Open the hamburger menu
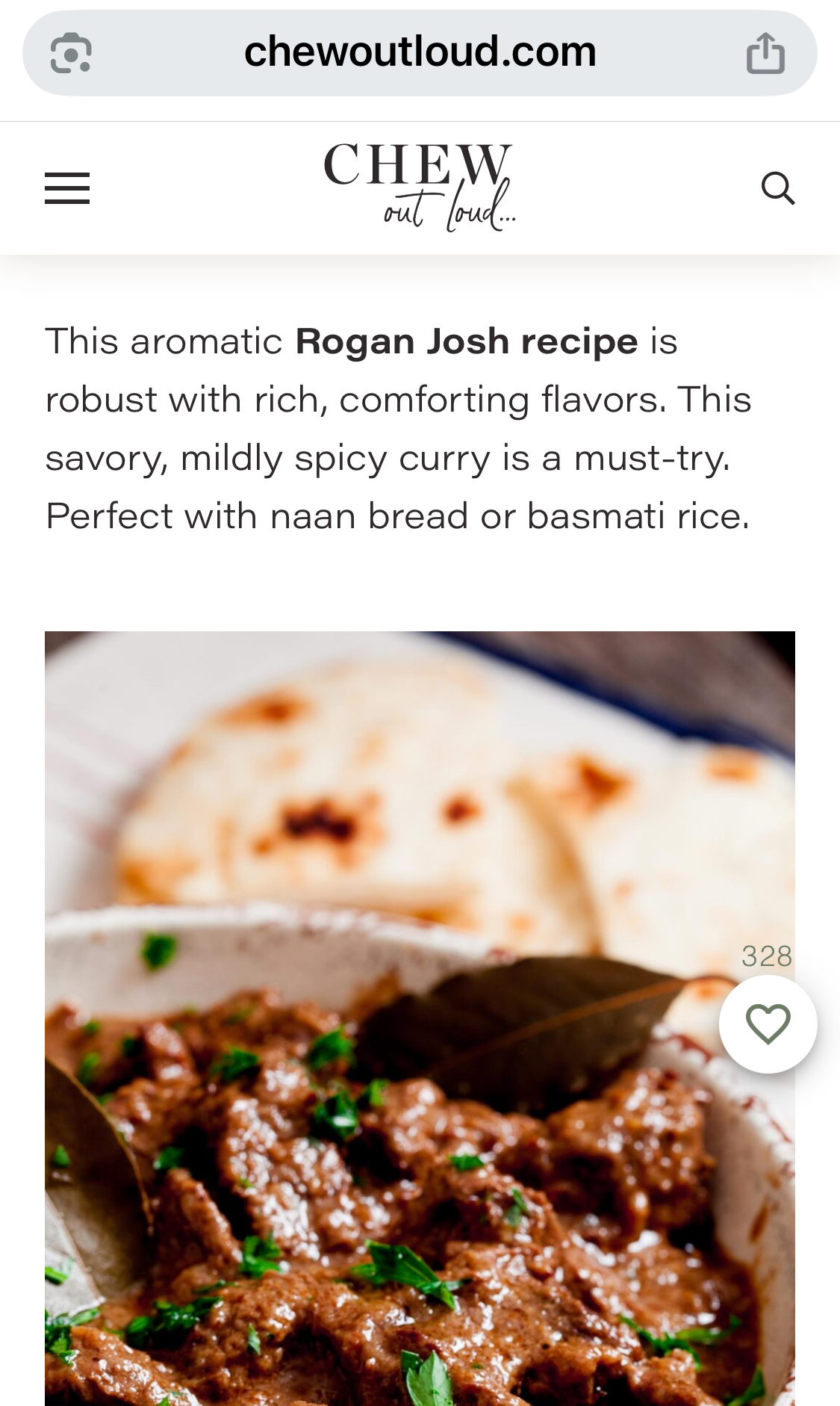 tap(67, 188)
